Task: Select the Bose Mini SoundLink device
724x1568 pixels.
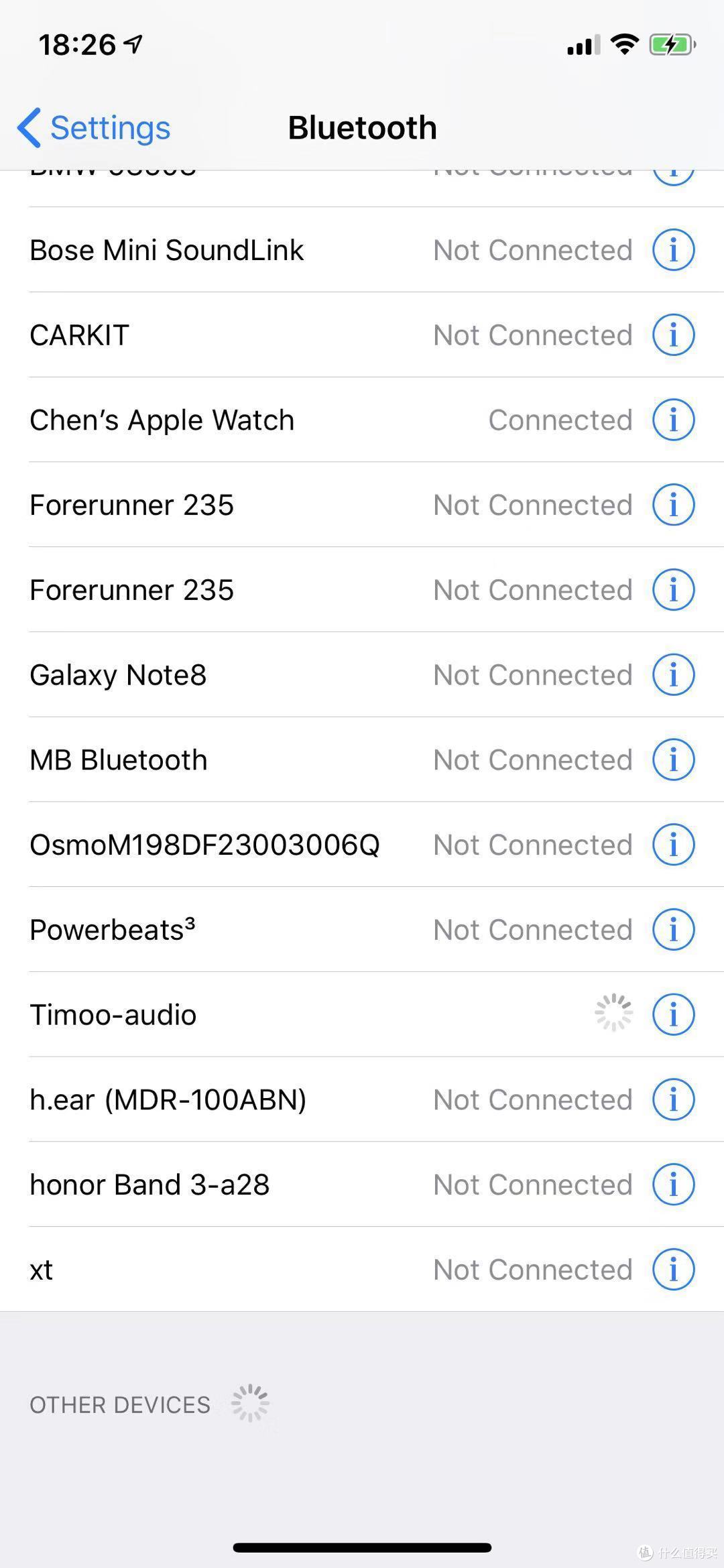Action: [362, 249]
